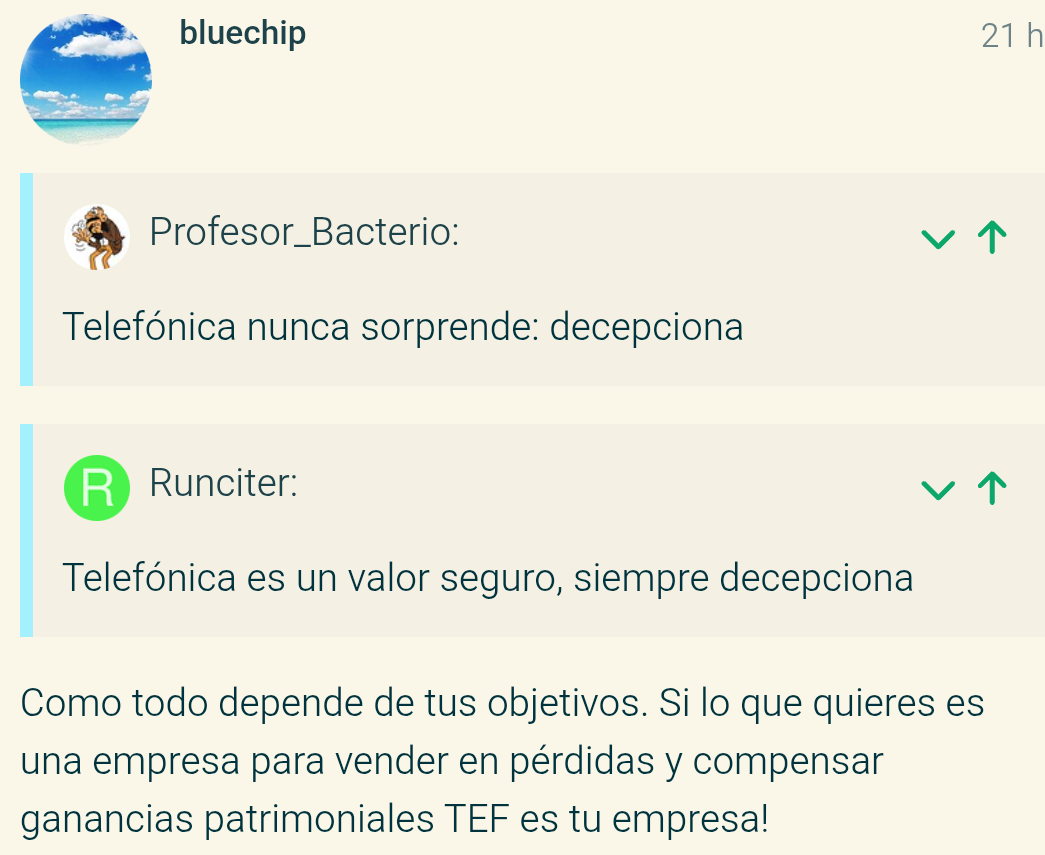Expand the Runciter quote
Viewport: 1045px width, 855px height.
937,489
